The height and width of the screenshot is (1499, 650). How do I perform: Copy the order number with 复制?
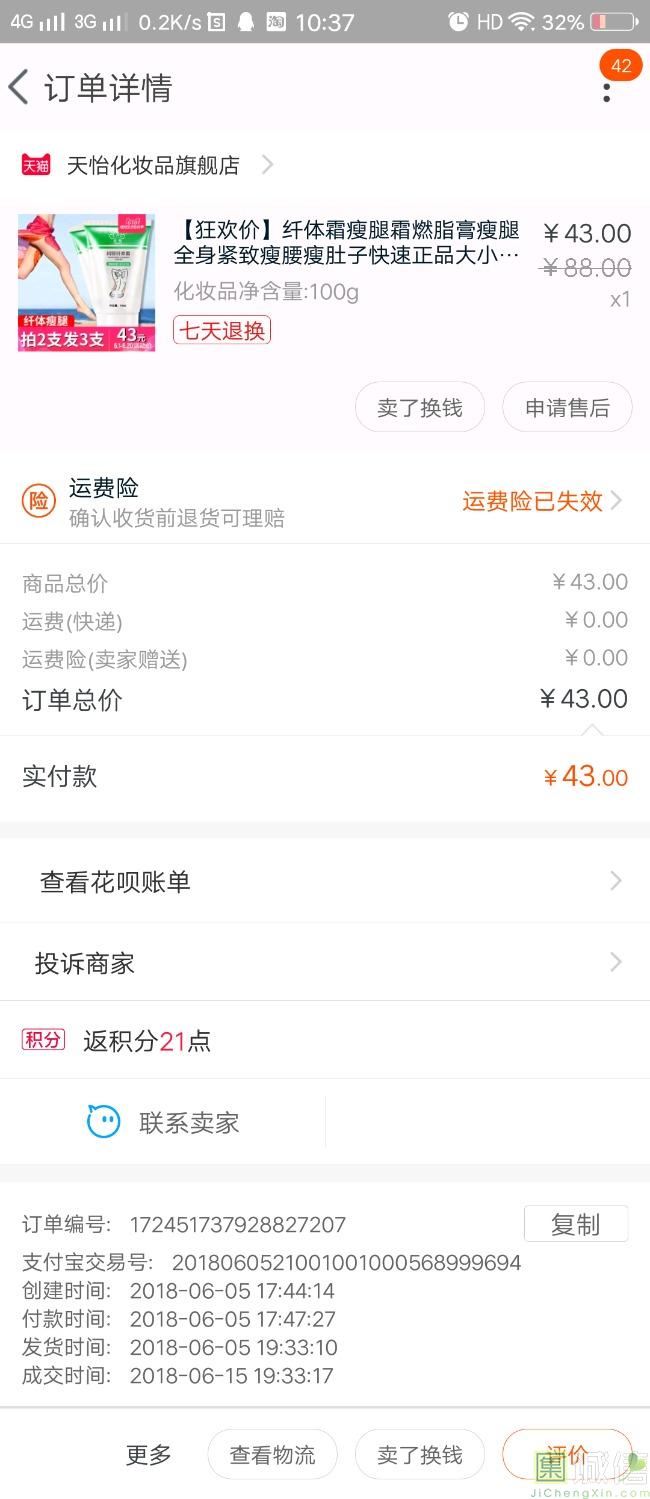click(x=575, y=1224)
